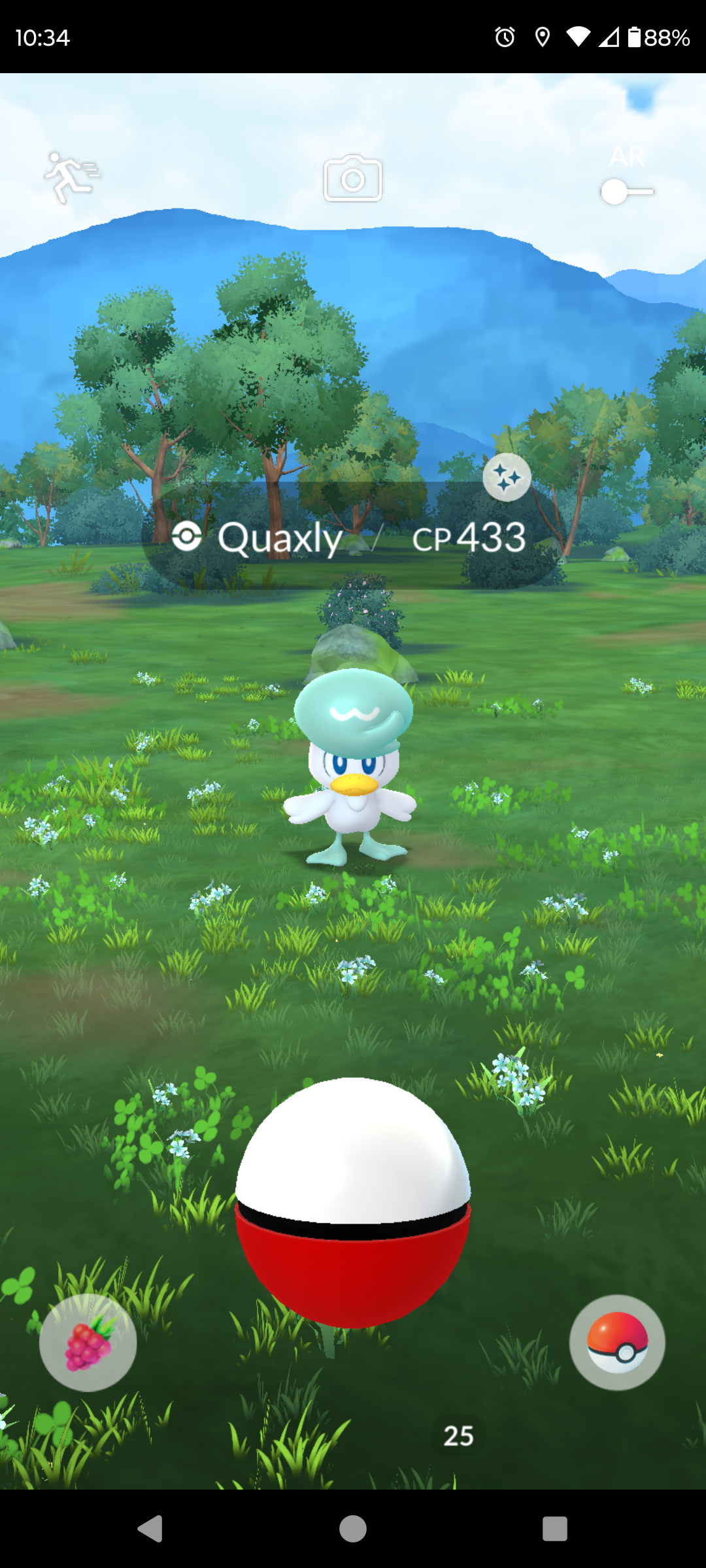Open the berry selection menu
The height and width of the screenshot is (1568, 706).
[x=88, y=1343]
